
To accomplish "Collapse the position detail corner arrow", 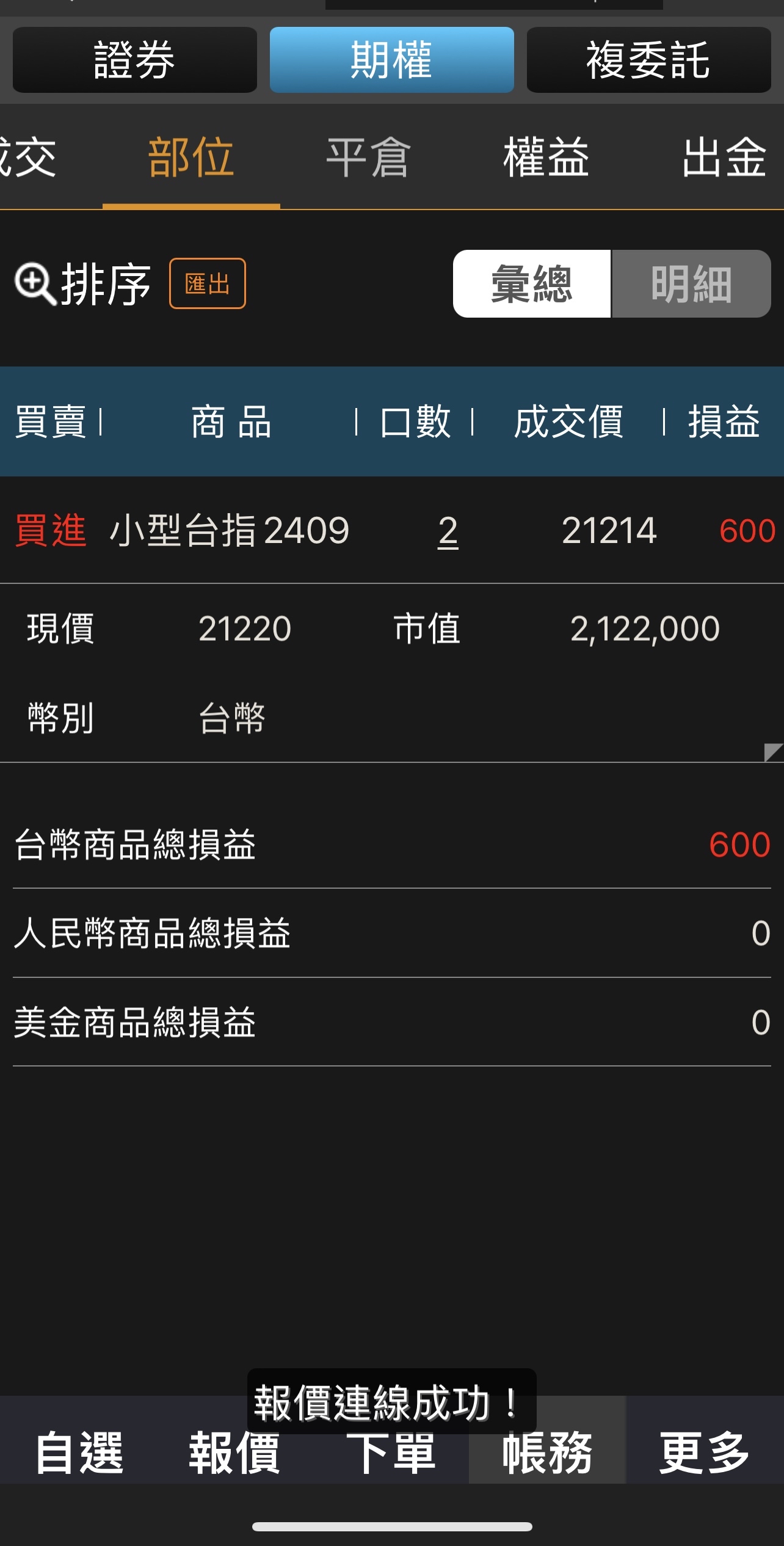I will pyautogui.click(x=773, y=752).
